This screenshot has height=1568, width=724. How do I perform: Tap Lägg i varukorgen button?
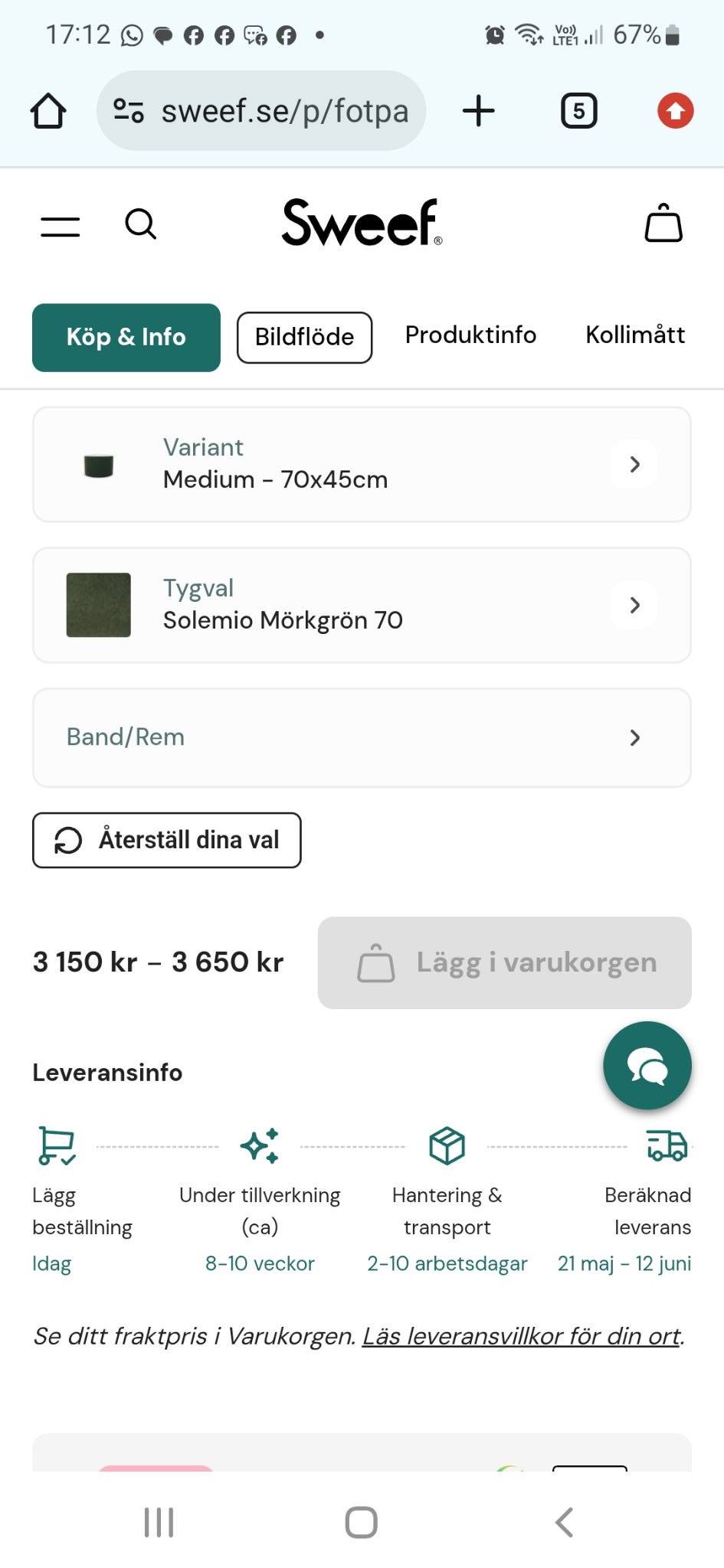pos(504,962)
